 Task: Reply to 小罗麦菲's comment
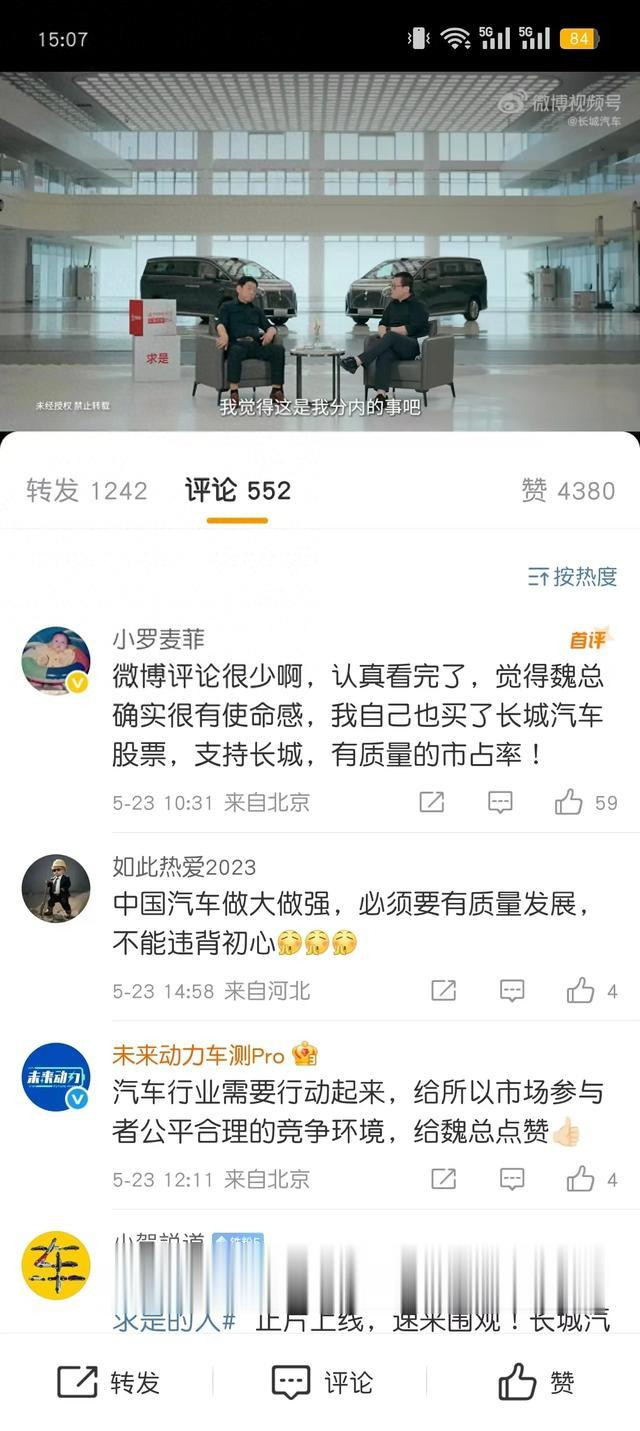(x=500, y=802)
